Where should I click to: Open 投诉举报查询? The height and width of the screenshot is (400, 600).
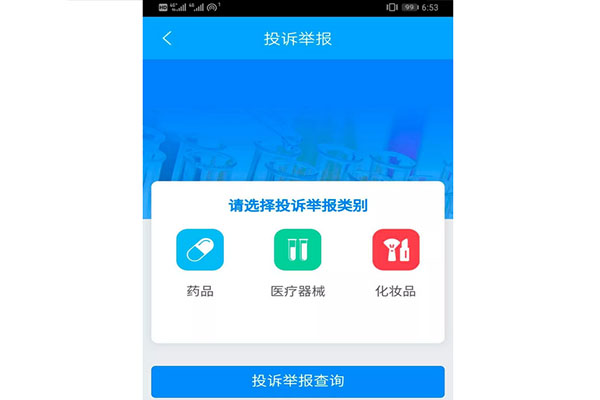(297, 382)
